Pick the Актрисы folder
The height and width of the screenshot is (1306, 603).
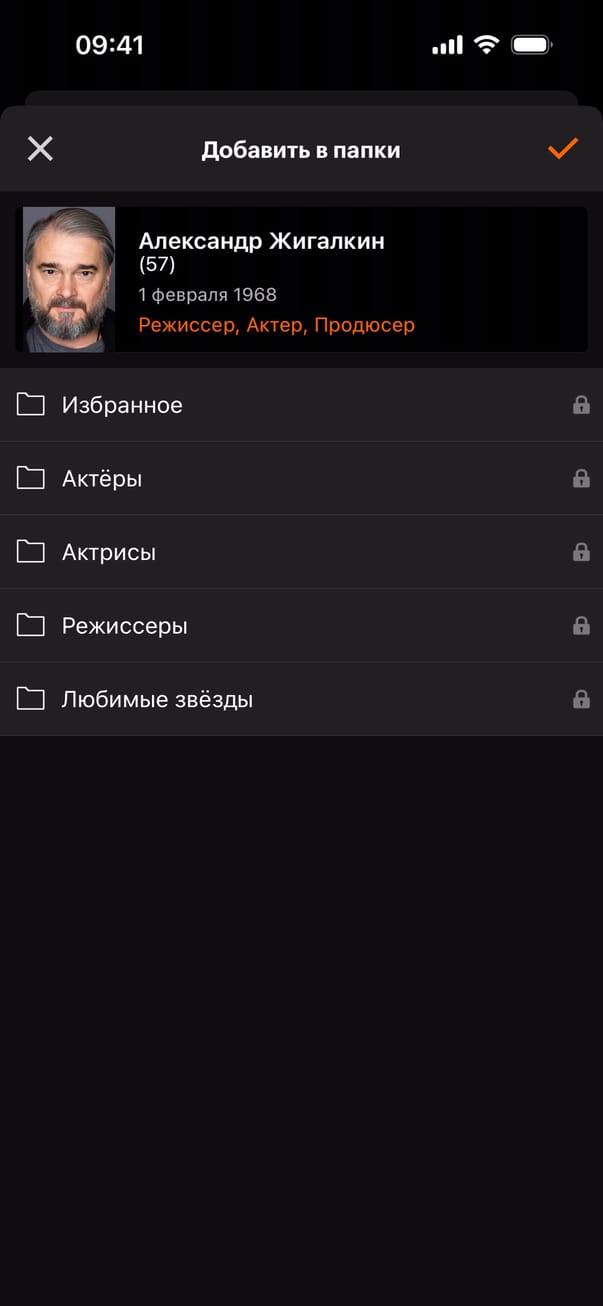point(300,552)
